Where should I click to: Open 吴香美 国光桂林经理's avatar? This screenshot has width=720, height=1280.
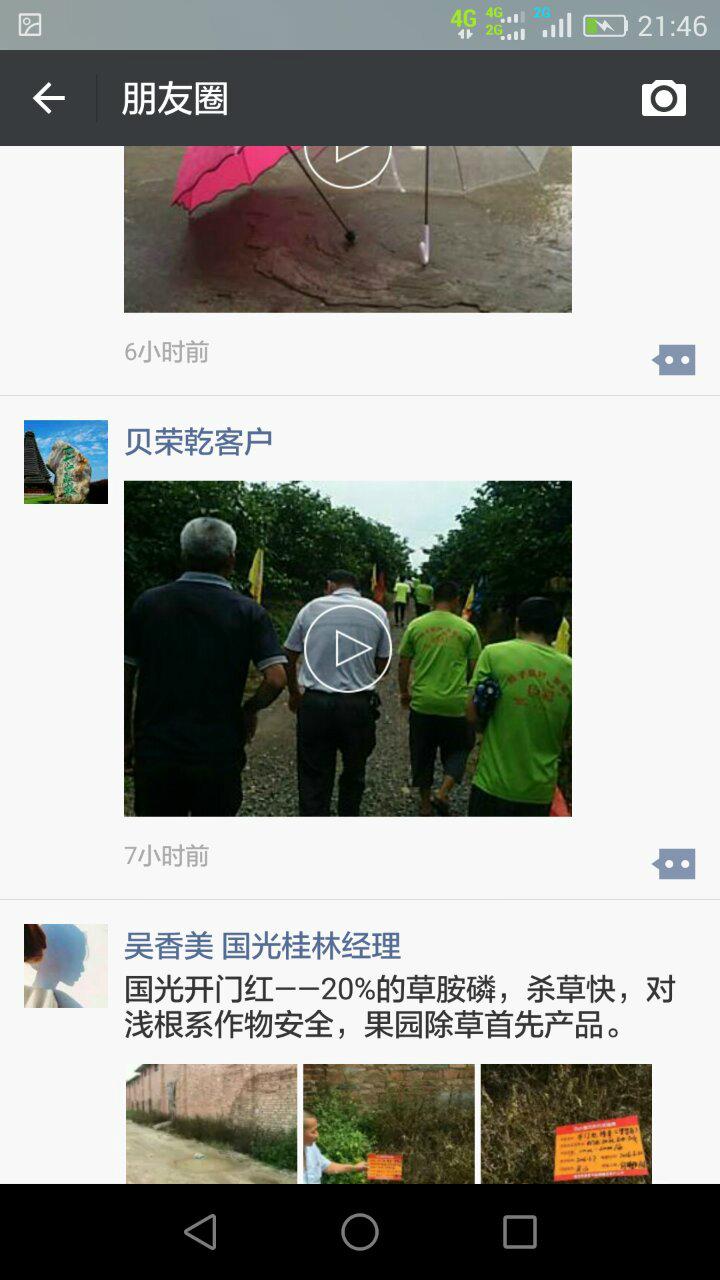66,966
